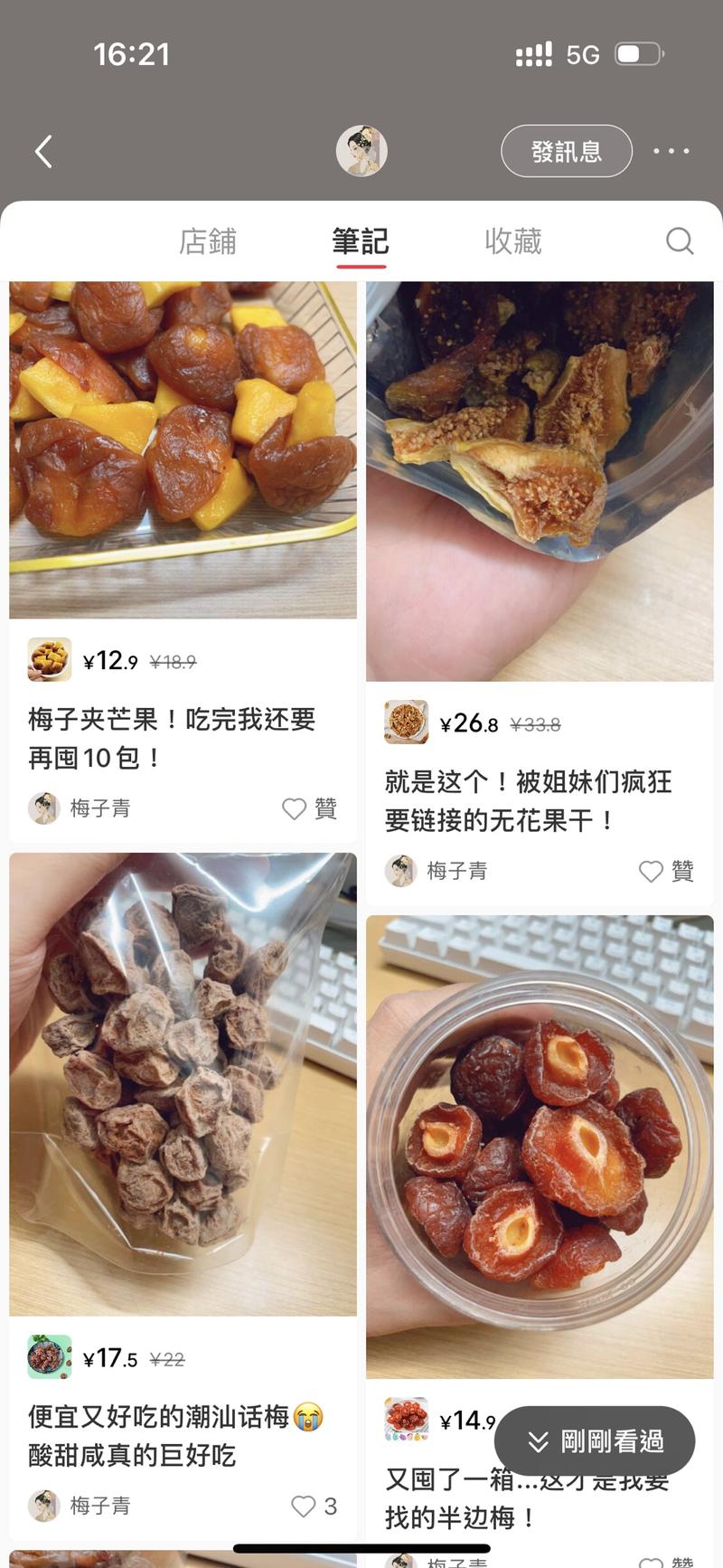Open the 无花果干 note card
Image resolution: width=723 pixels, height=1568 pixels.
(540, 481)
